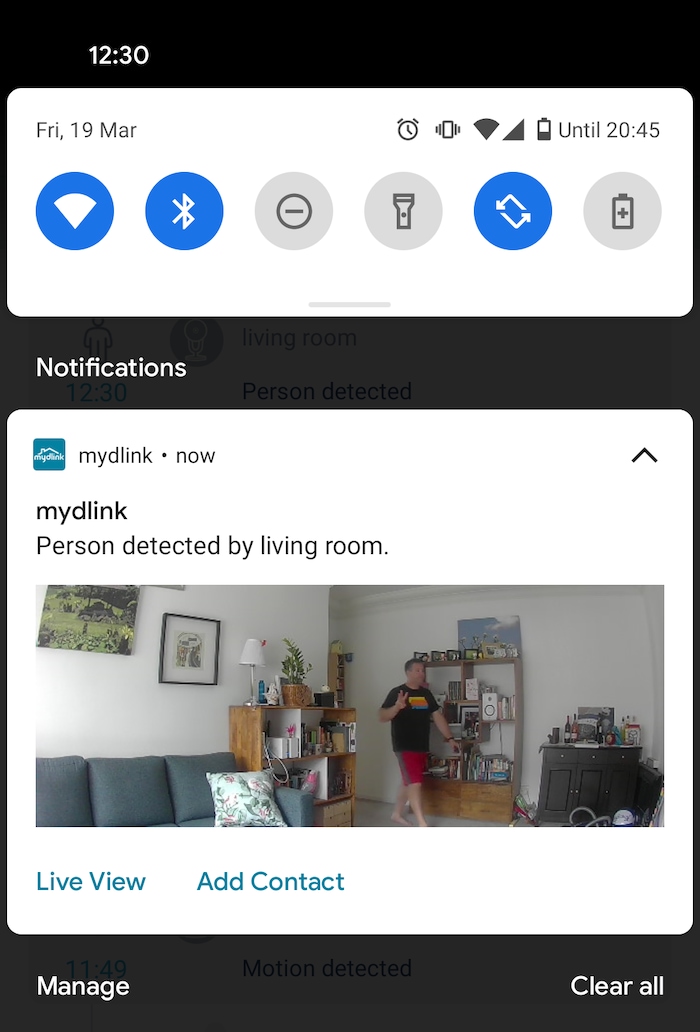The height and width of the screenshot is (1032, 700).
Task: Open the person detected camera snapshot
Action: (x=350, y=706)
